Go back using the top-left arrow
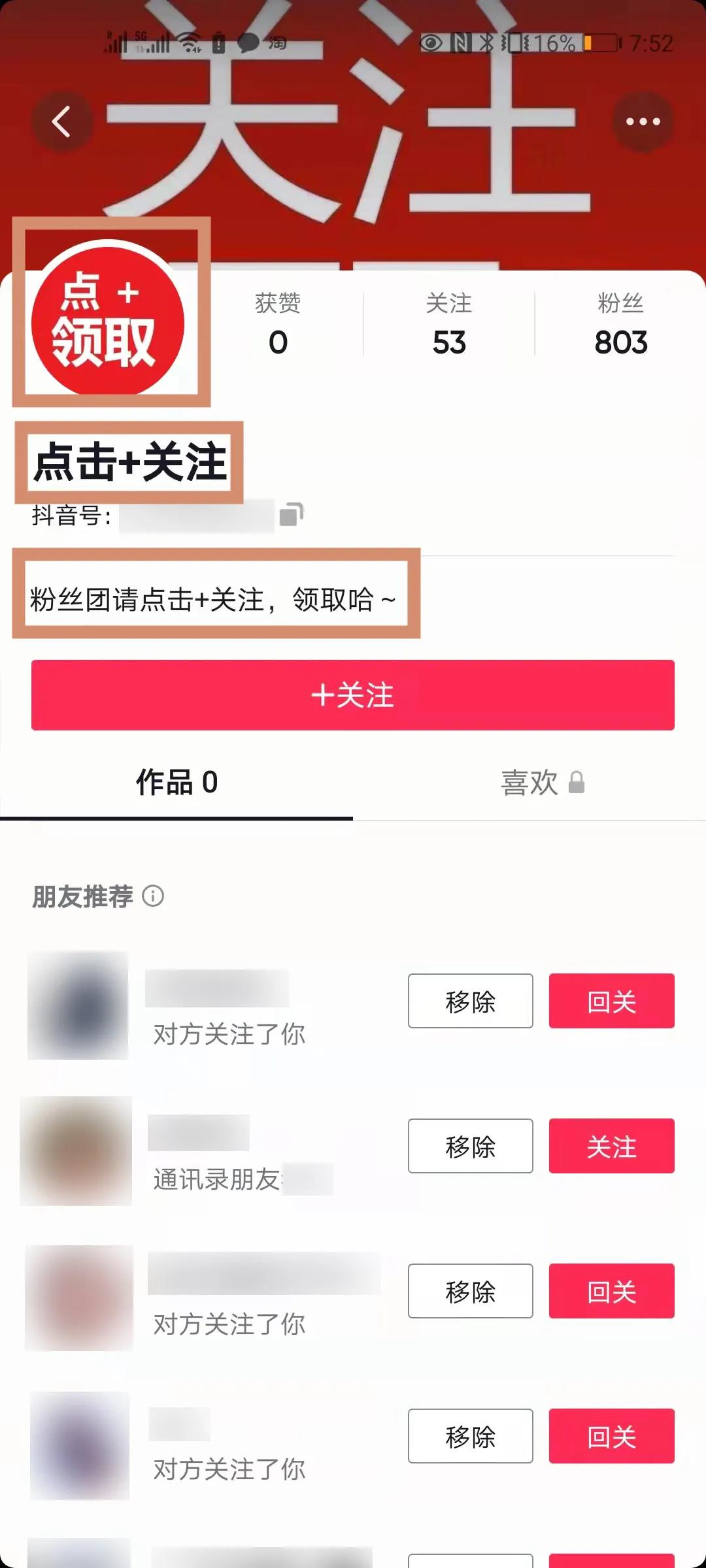 (61, 122)
